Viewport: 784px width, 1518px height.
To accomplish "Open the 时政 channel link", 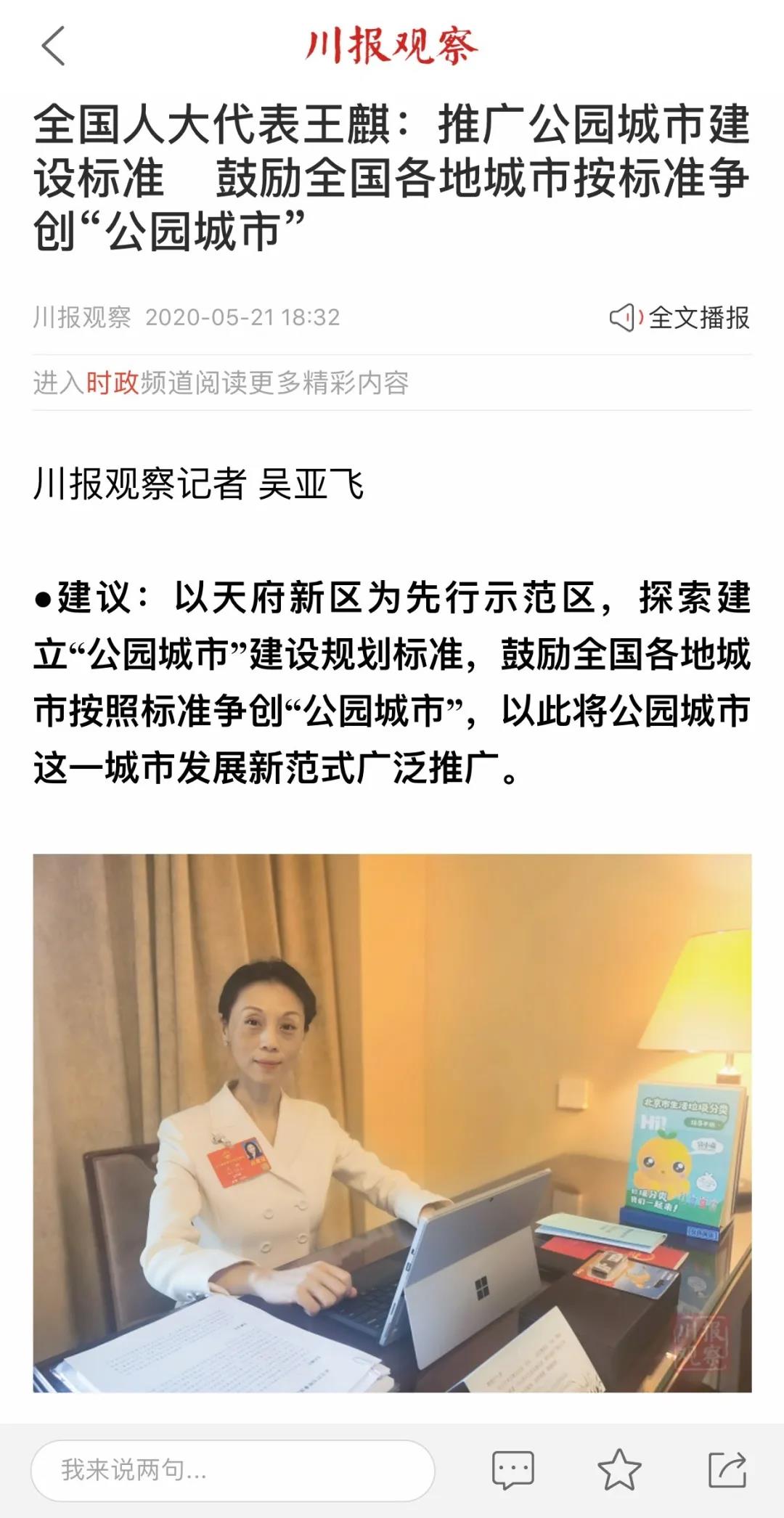I will [112, 383].
